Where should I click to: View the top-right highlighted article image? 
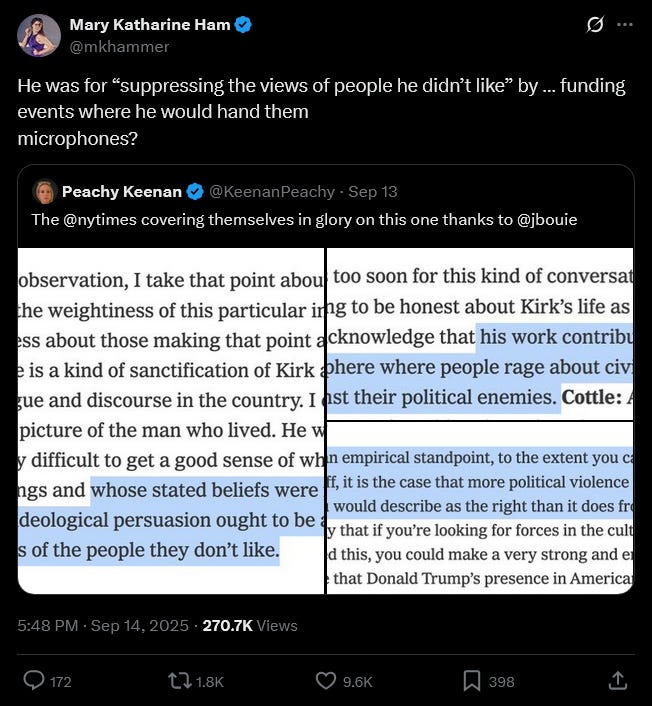tap(480, 334)
